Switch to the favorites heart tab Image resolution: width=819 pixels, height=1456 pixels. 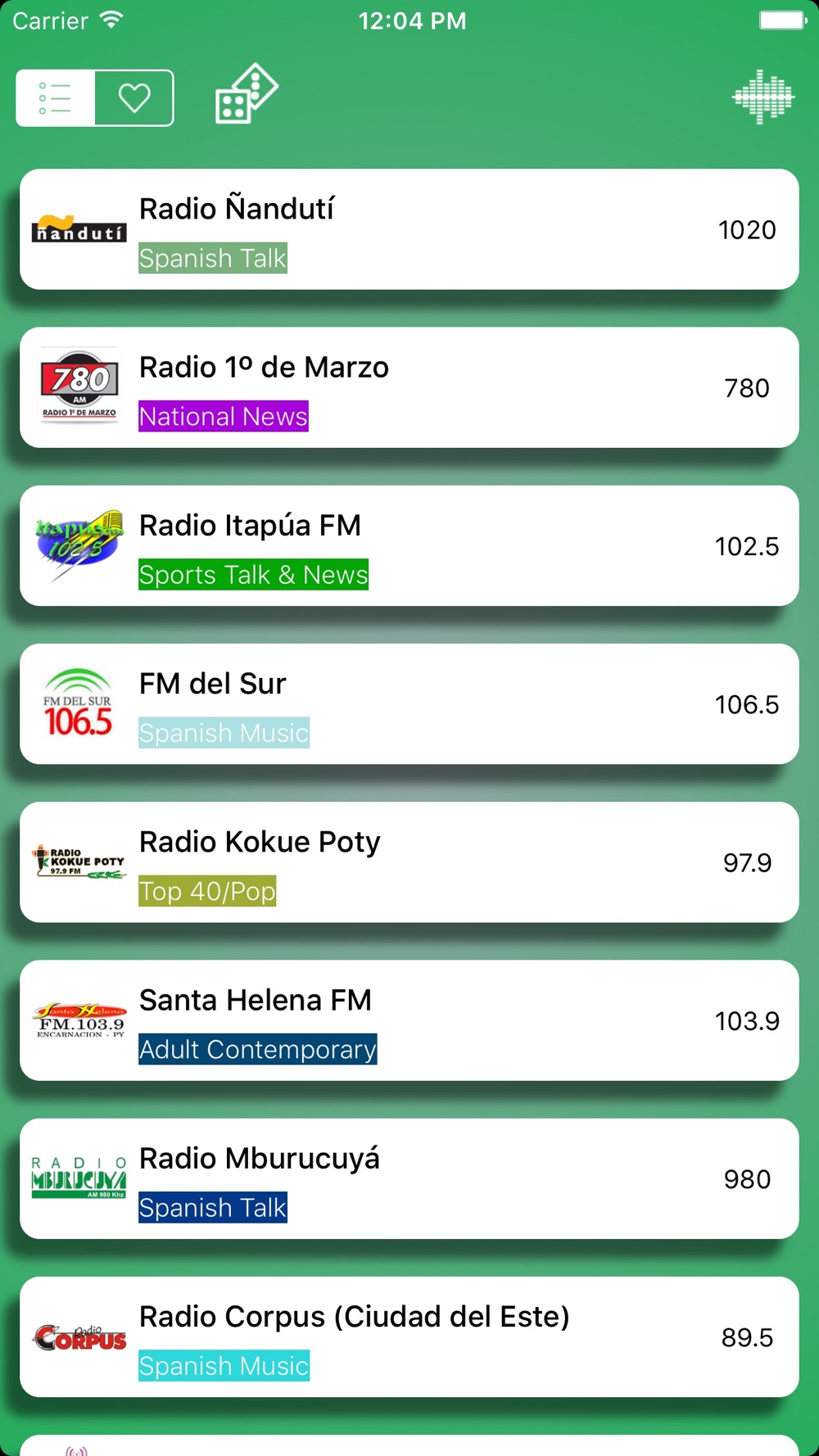point(134,98)
